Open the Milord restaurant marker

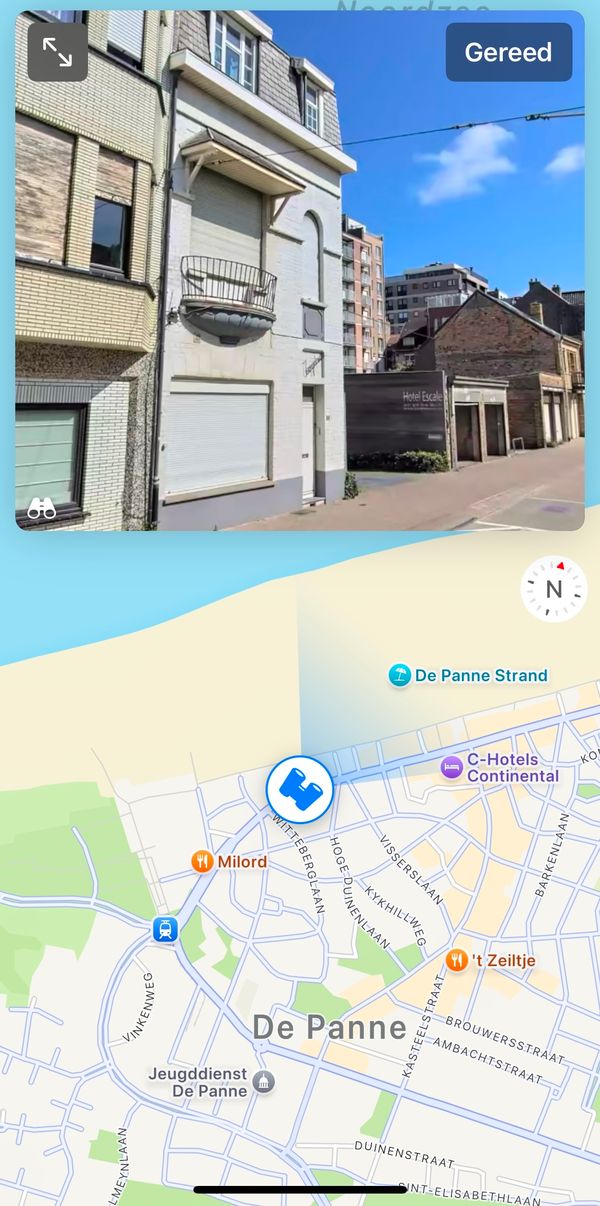pyautogui.click(x=203, y=861)
